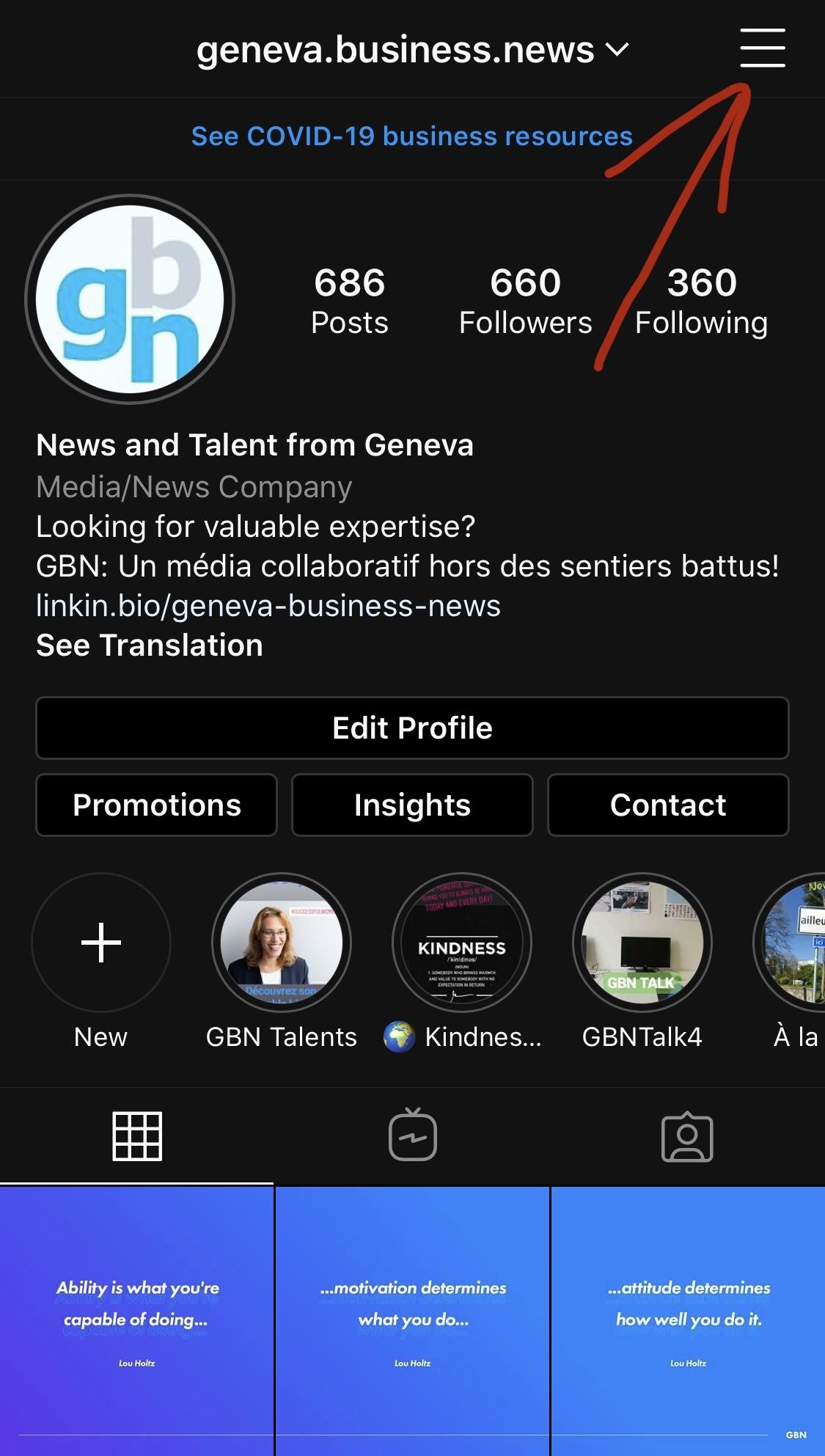Open the hamburger menu
This screenshot has width=825, height=1456.
point(762,48)
